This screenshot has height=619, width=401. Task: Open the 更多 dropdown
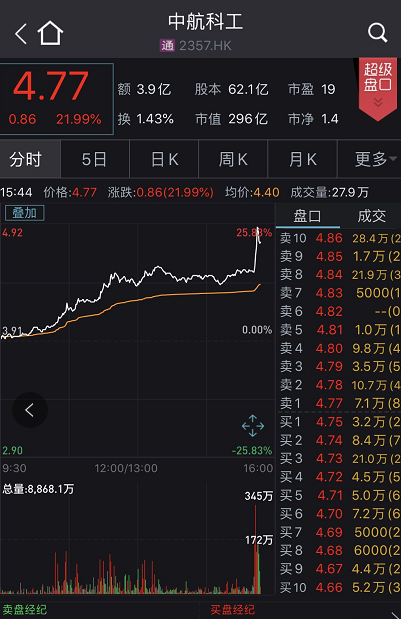pyautogui.click(x=375, y=159)
